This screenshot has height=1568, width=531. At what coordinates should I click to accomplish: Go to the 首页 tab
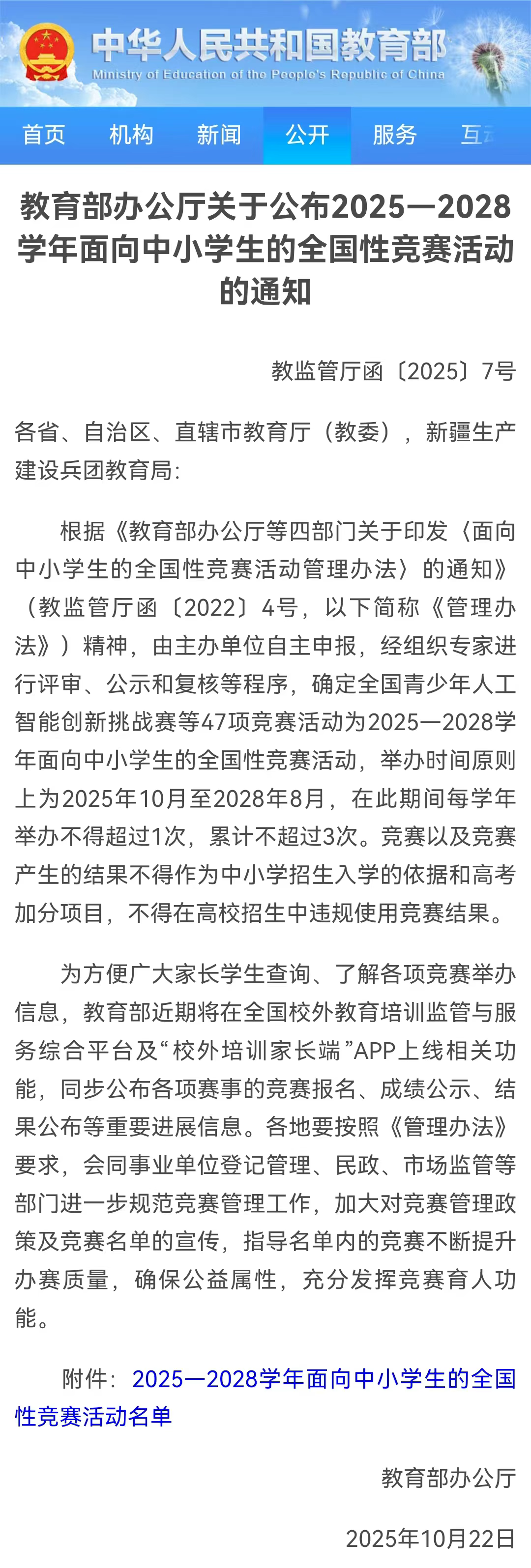coord(44,135)
